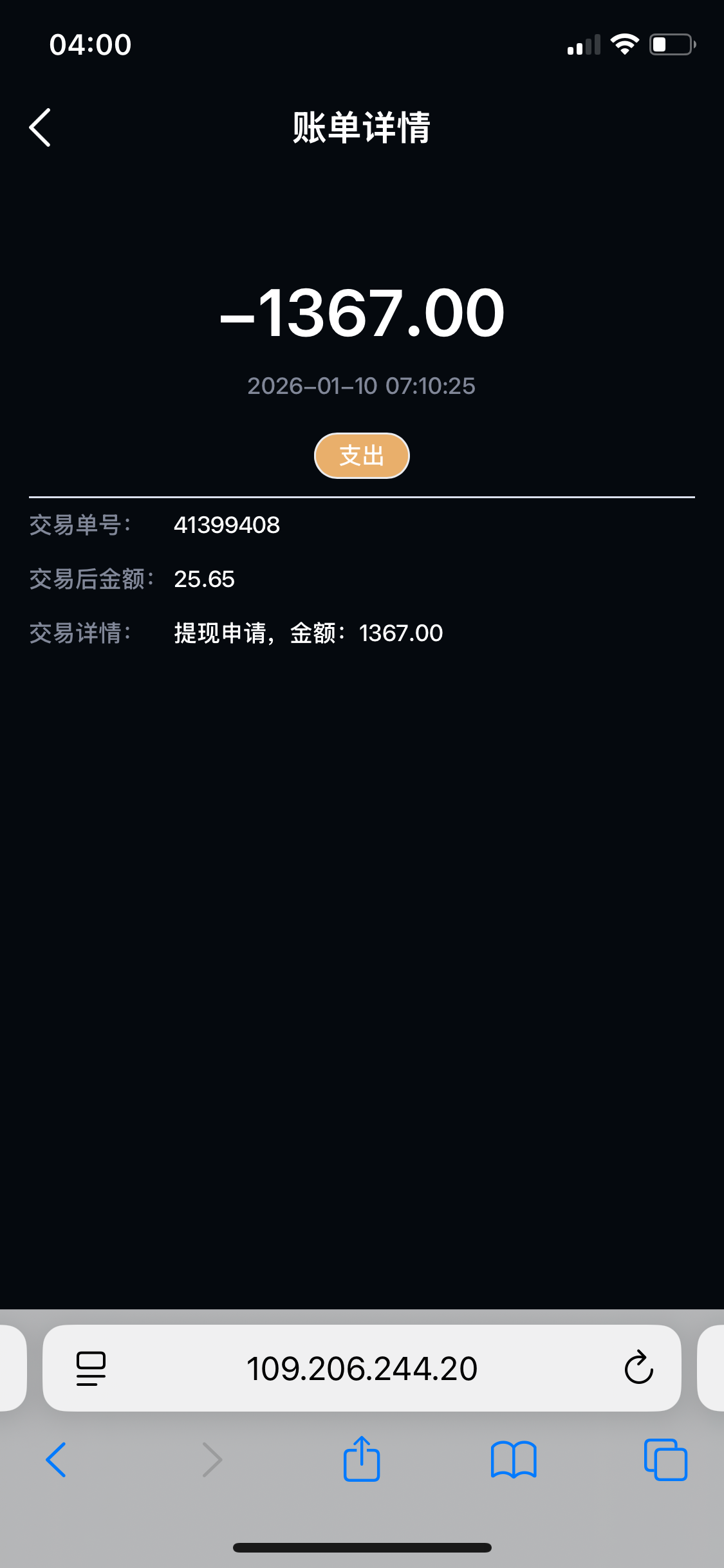Image resolution: width=724 pixels, height=1568 pixels.
Task: Go back from the 账单详情 page
Action: click(40, 127)
